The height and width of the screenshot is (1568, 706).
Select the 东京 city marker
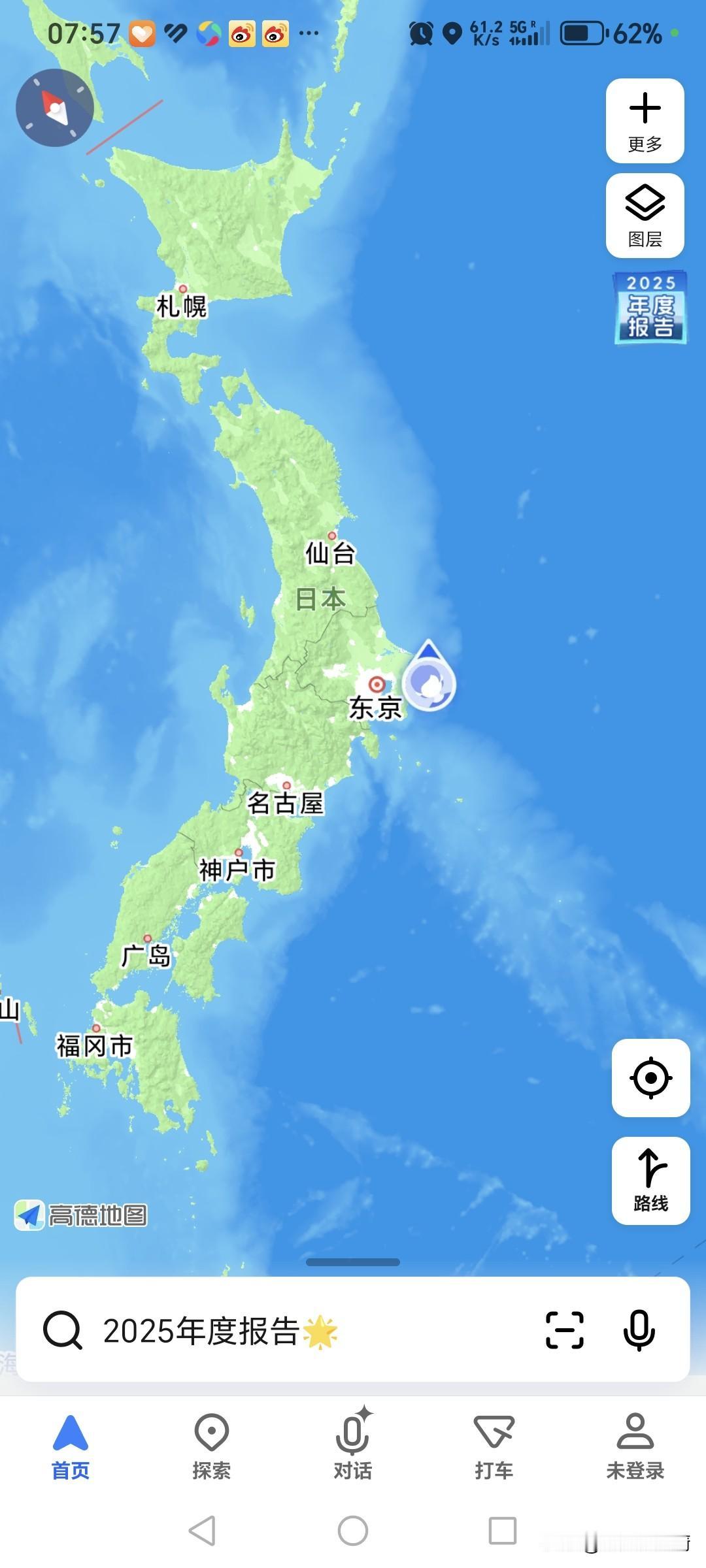(x=376, y=686)
